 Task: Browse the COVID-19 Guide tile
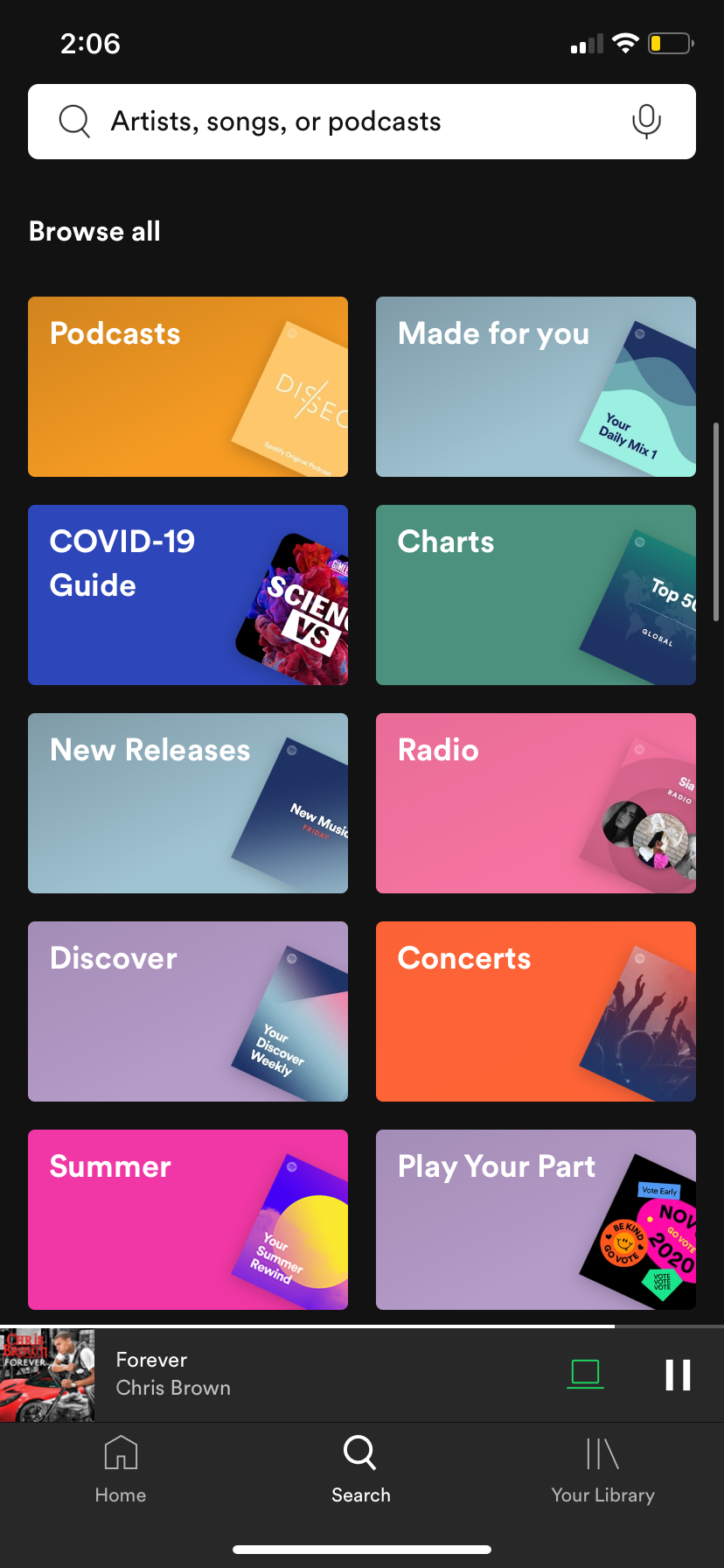(x=188, y=595)
